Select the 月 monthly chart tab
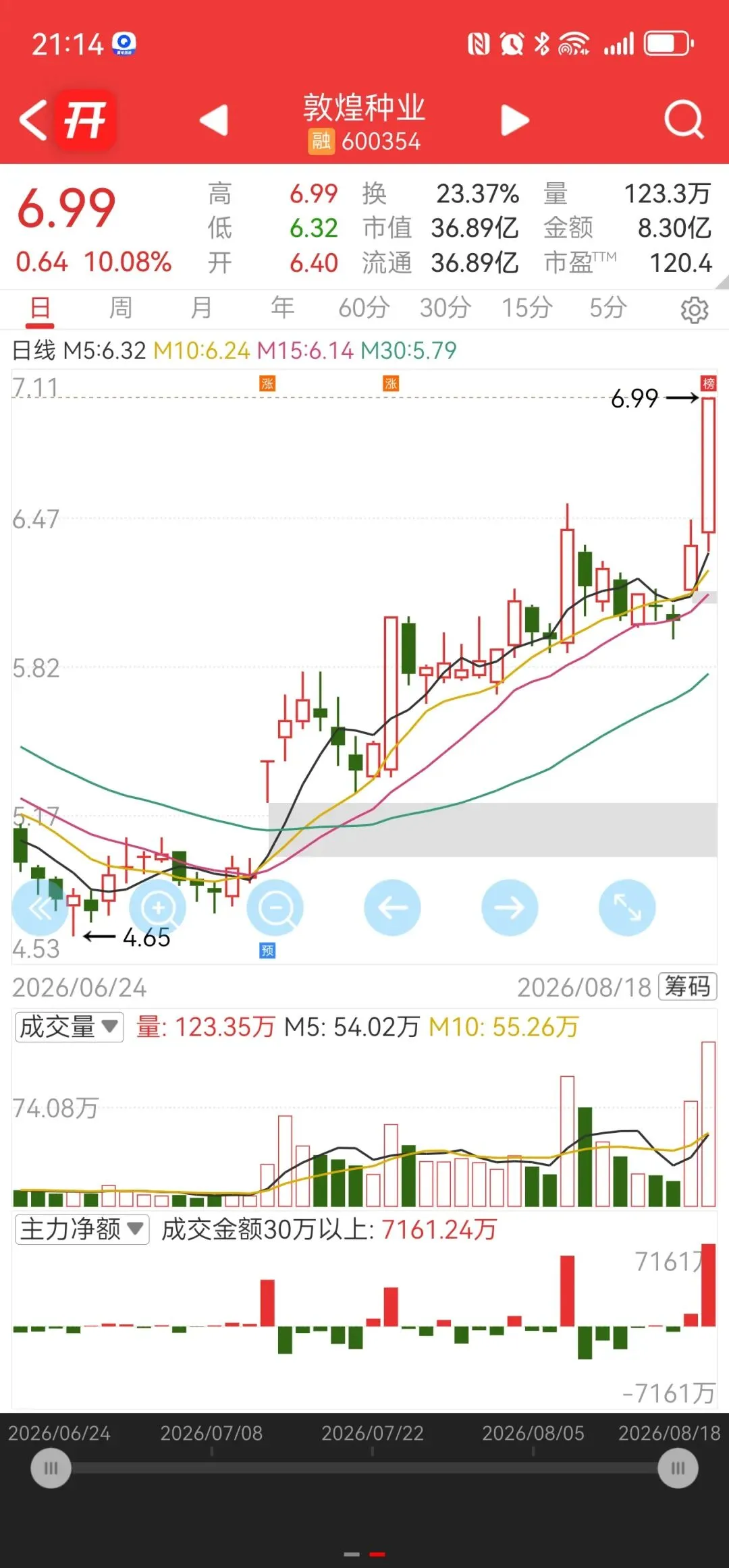The image size is (729, 1568). tap(201, 308)
